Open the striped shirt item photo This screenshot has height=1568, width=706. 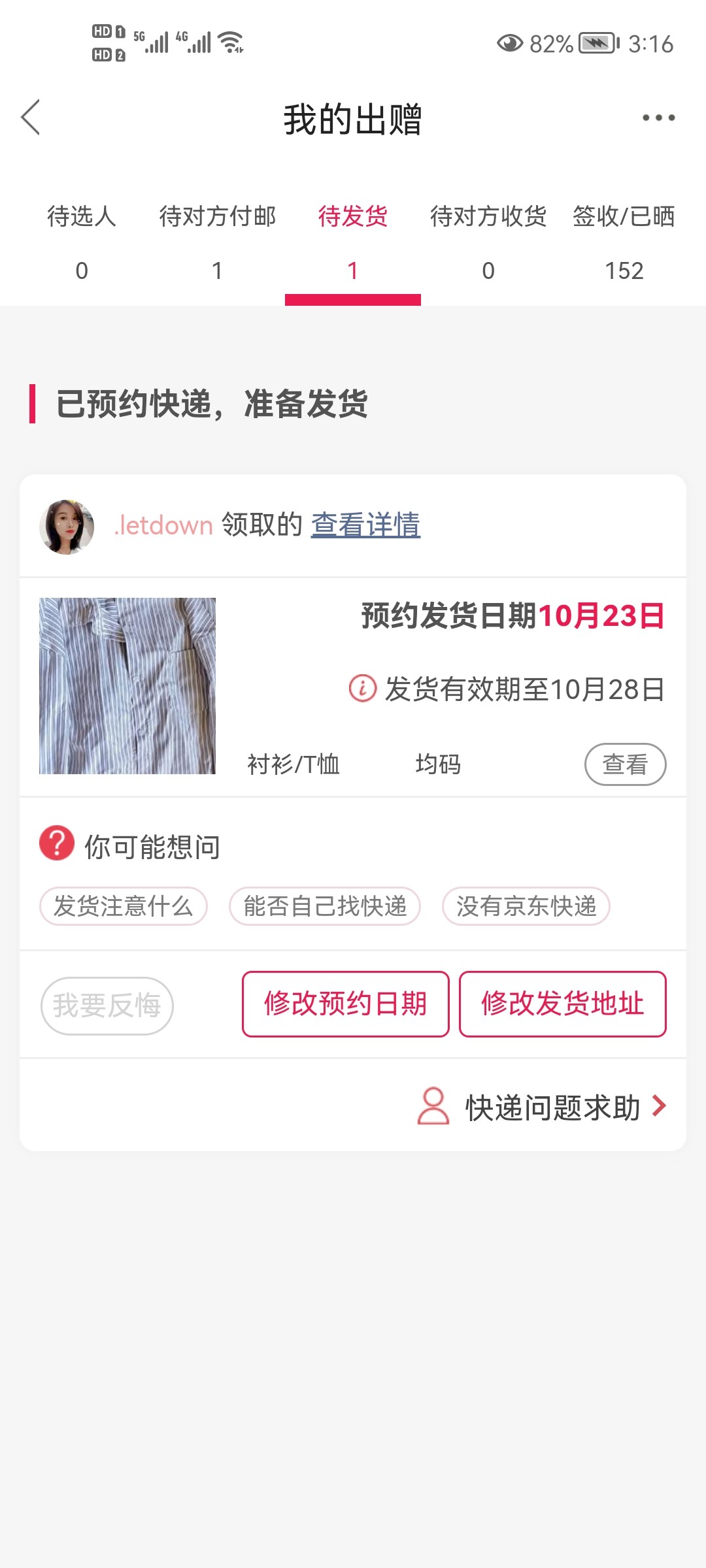point(127,686)
